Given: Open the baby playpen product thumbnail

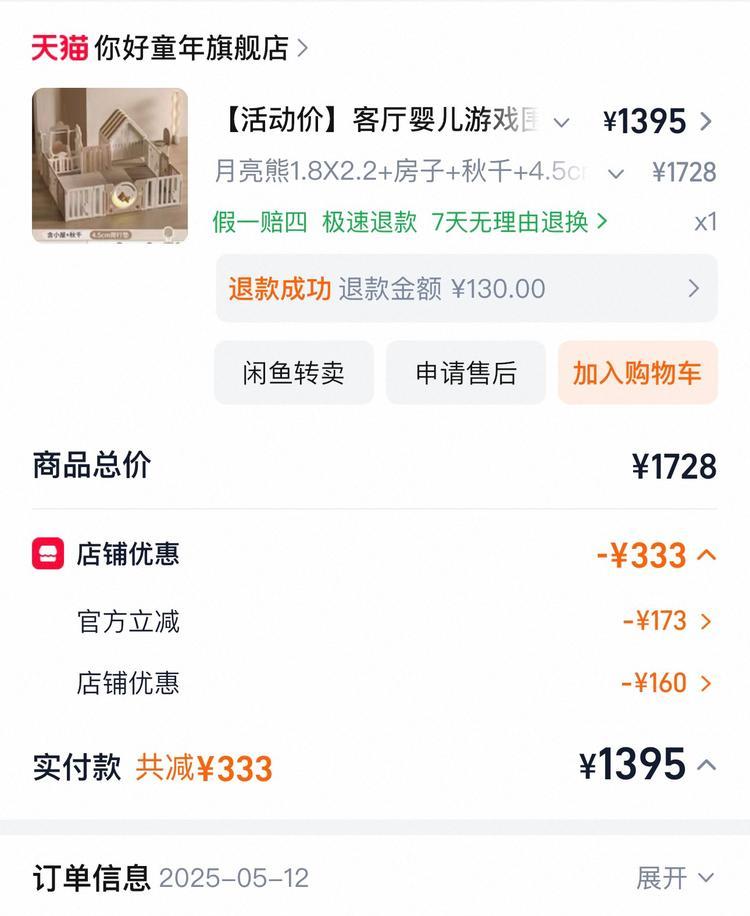Looking at the screenshot, I should click(110, 165).
